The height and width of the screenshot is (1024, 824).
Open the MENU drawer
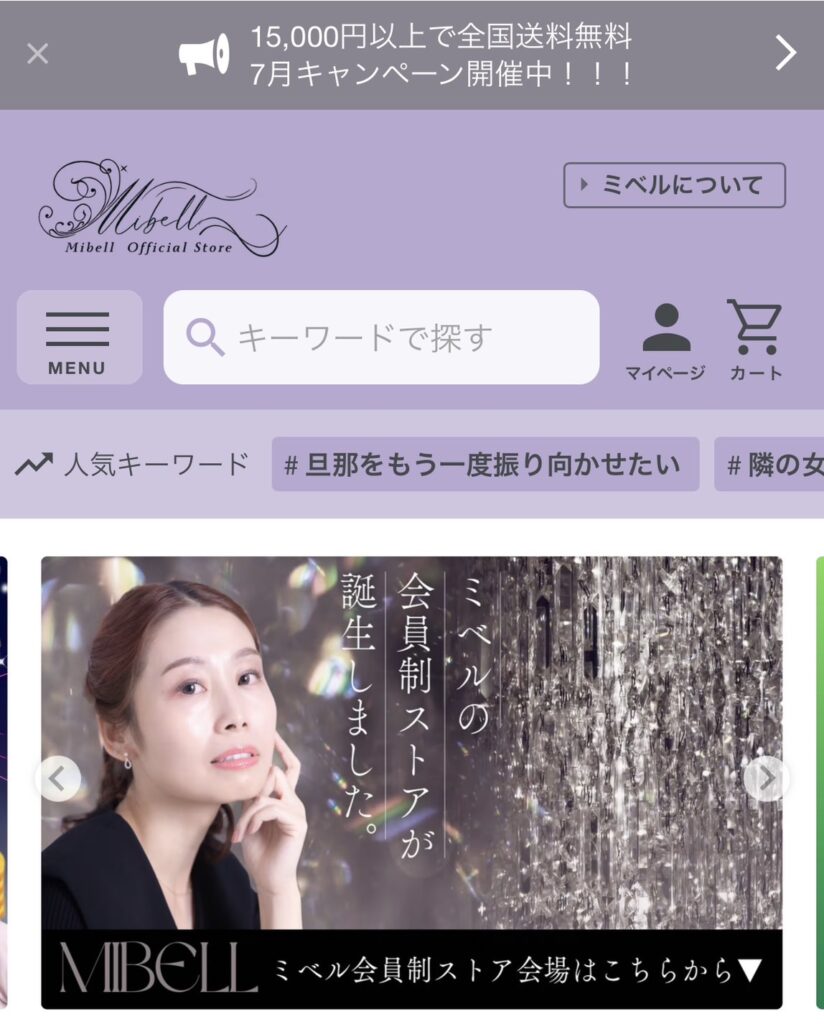(x=79, y=338)
